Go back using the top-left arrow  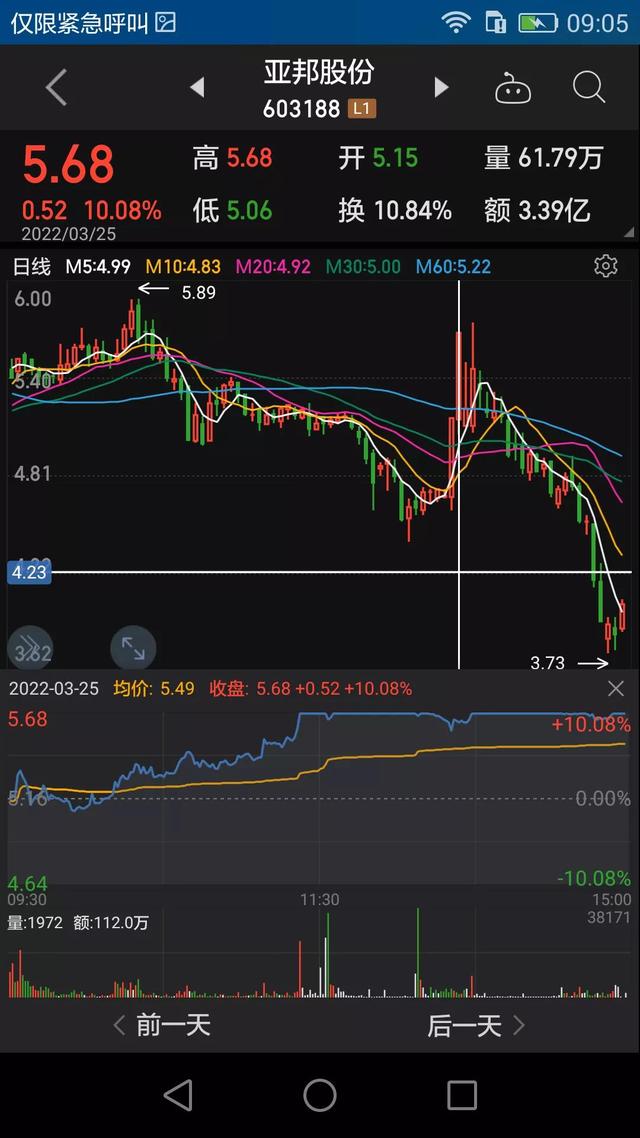point(56,88)
